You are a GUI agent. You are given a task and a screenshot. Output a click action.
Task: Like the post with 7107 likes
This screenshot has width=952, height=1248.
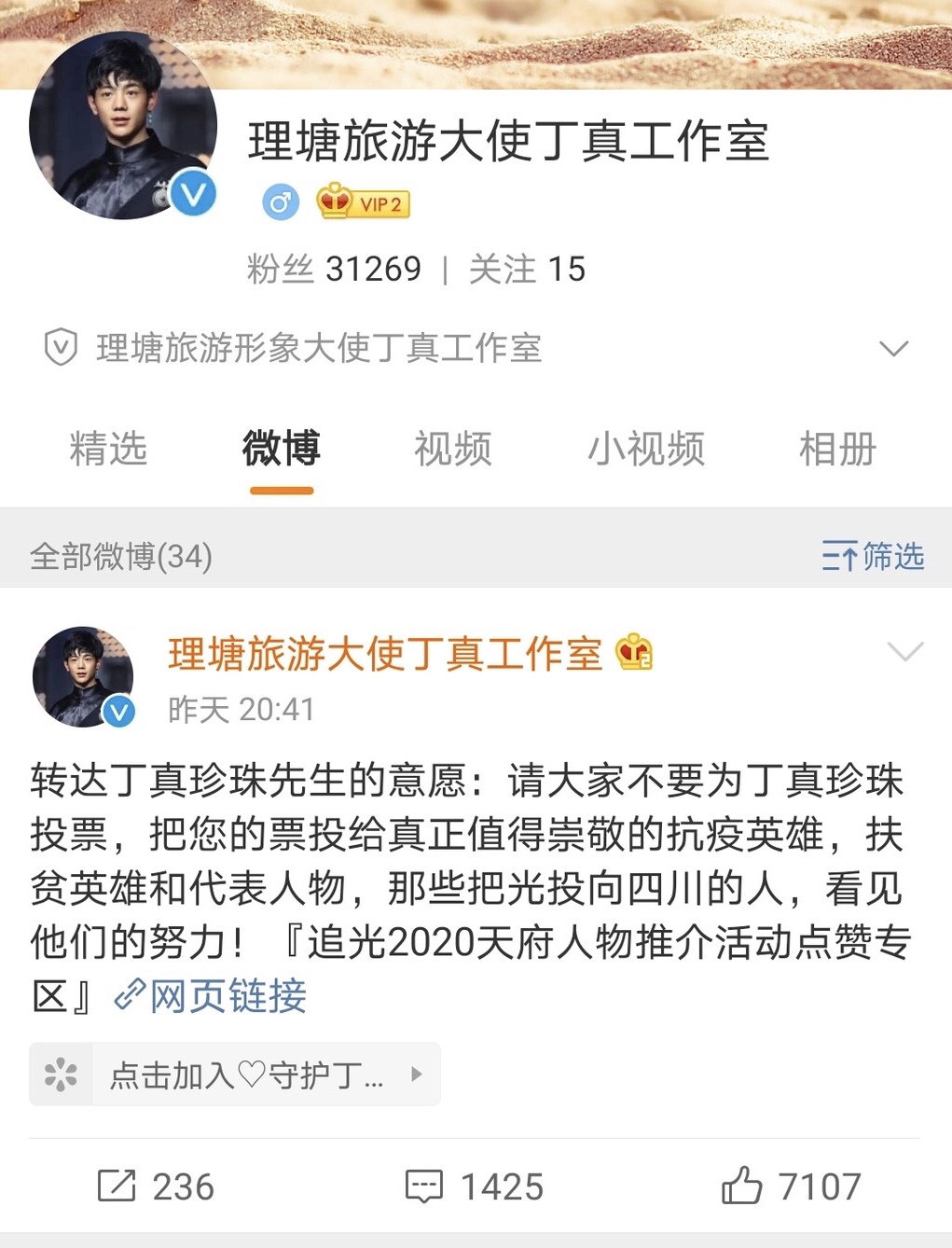click(x=791, y=1187)
